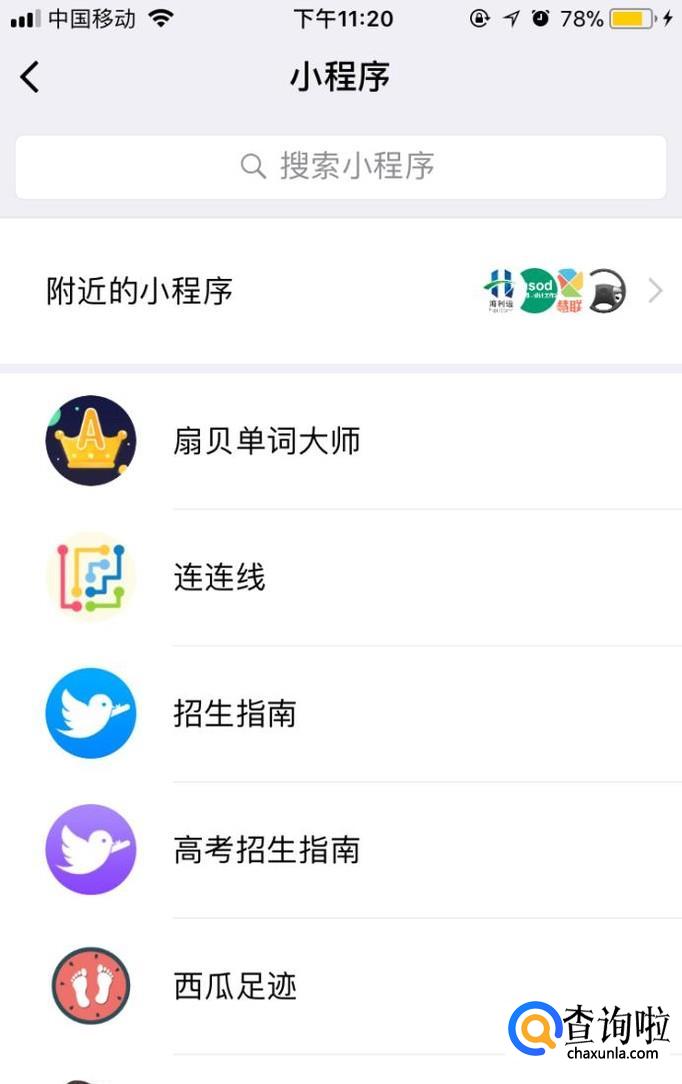Viewport: 682px width, 1084px height.
Task: Open 附近的小程序 nearby mini programs
Action: click(x=340, y=291)
